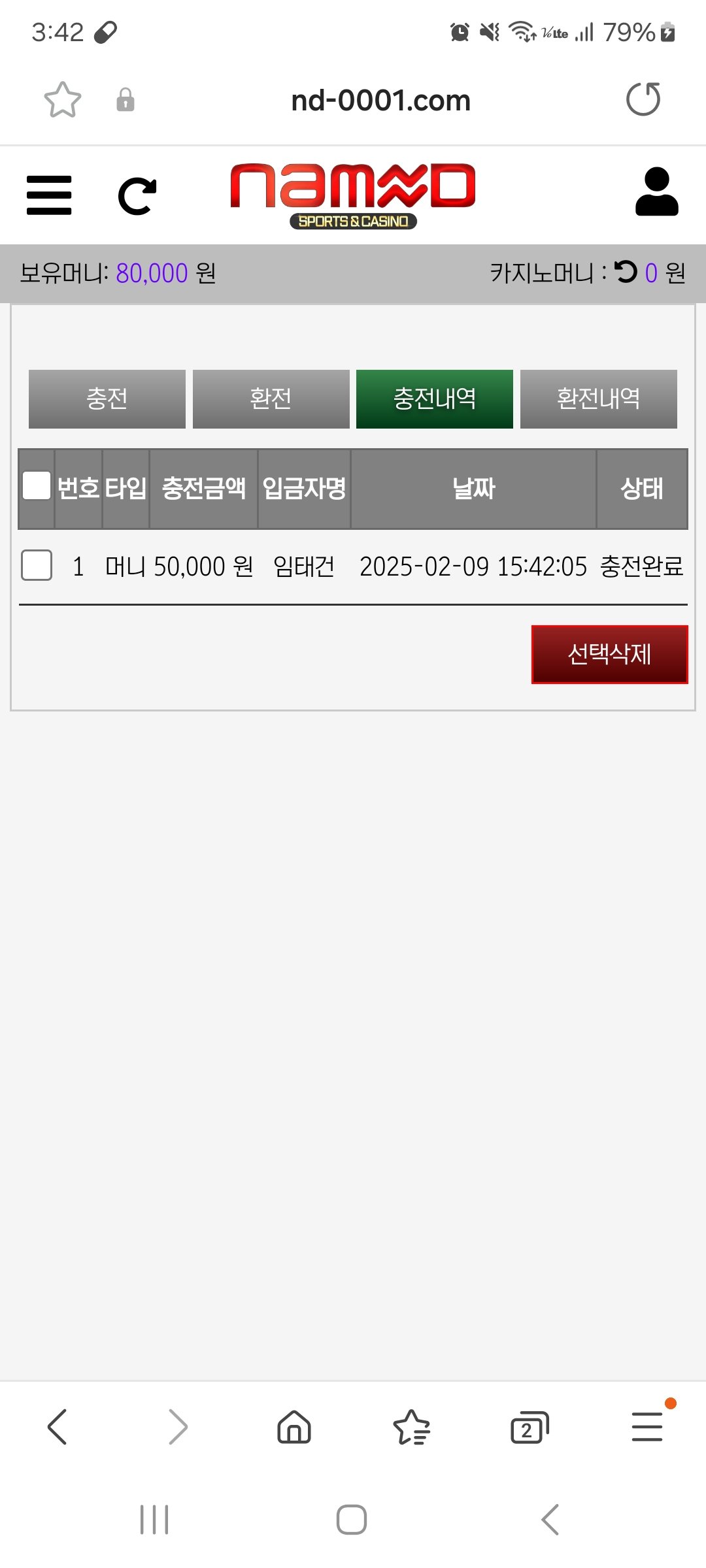Tap the nd-0001.com address bar

(x=380, y=101)
